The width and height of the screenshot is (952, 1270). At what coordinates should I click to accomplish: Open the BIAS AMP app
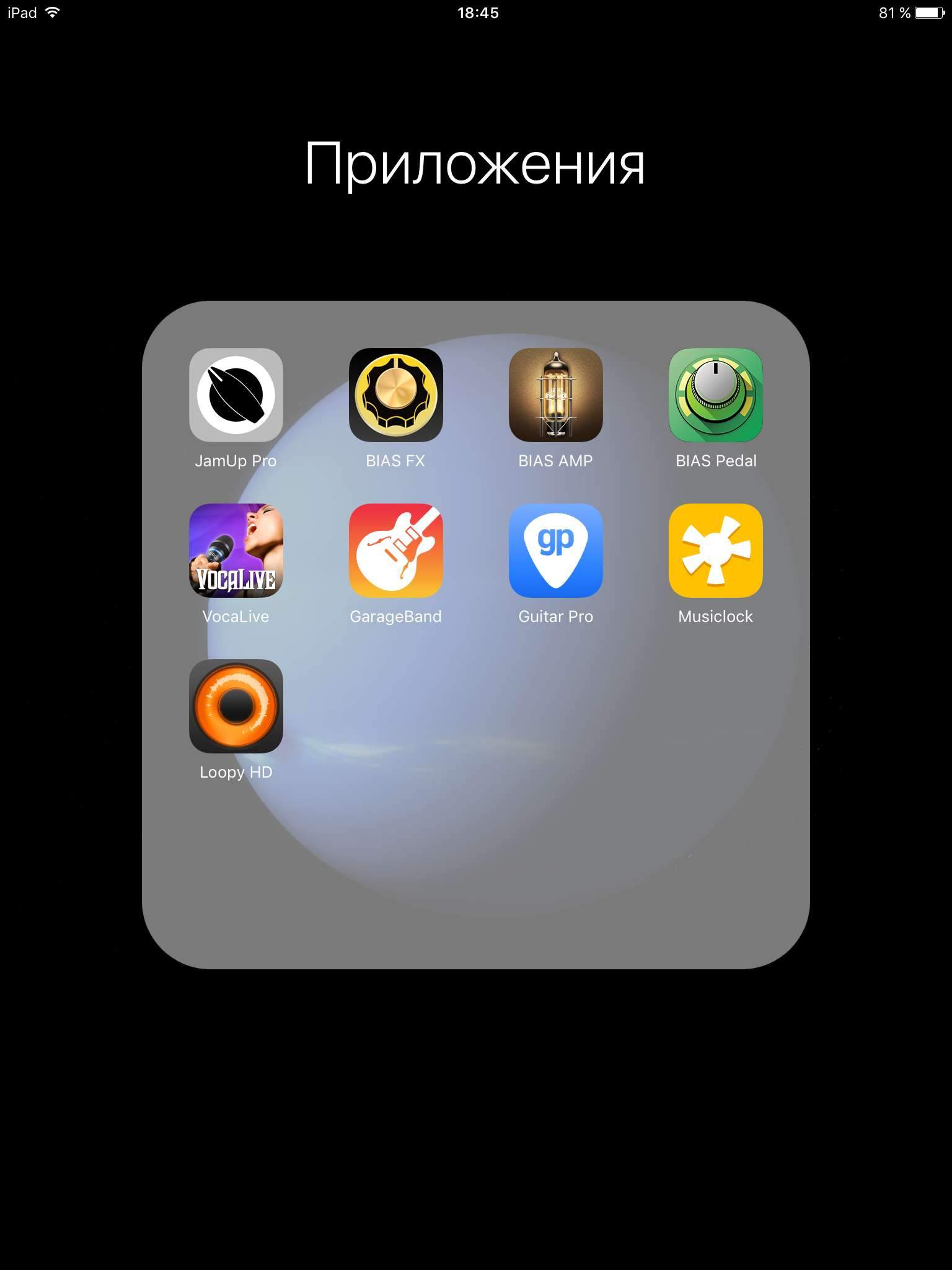tap(555, 395)
